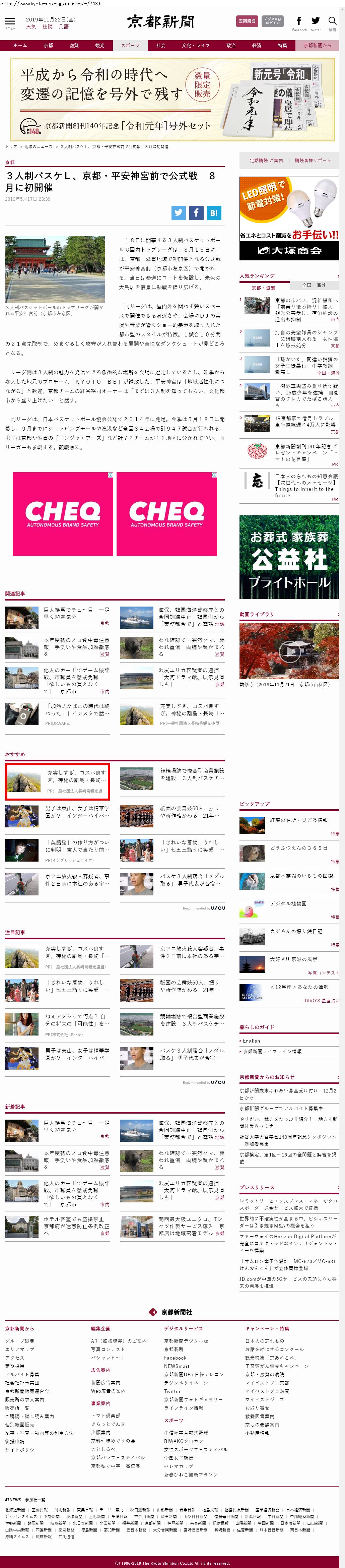Tap the 定期購読 subscription button

[247, 21]
